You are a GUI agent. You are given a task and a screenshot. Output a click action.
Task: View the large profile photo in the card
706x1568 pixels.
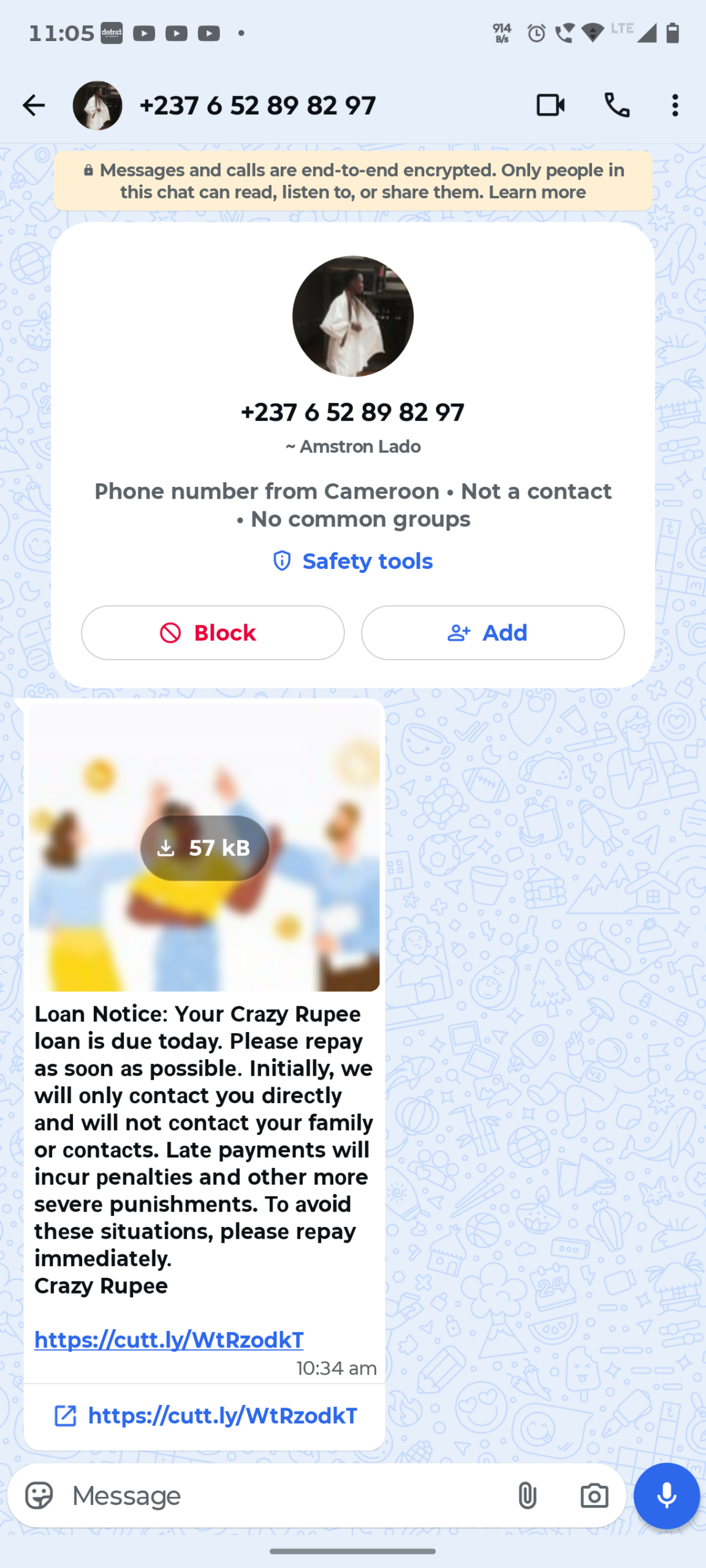pyautogui.click(x=353, y=316)
